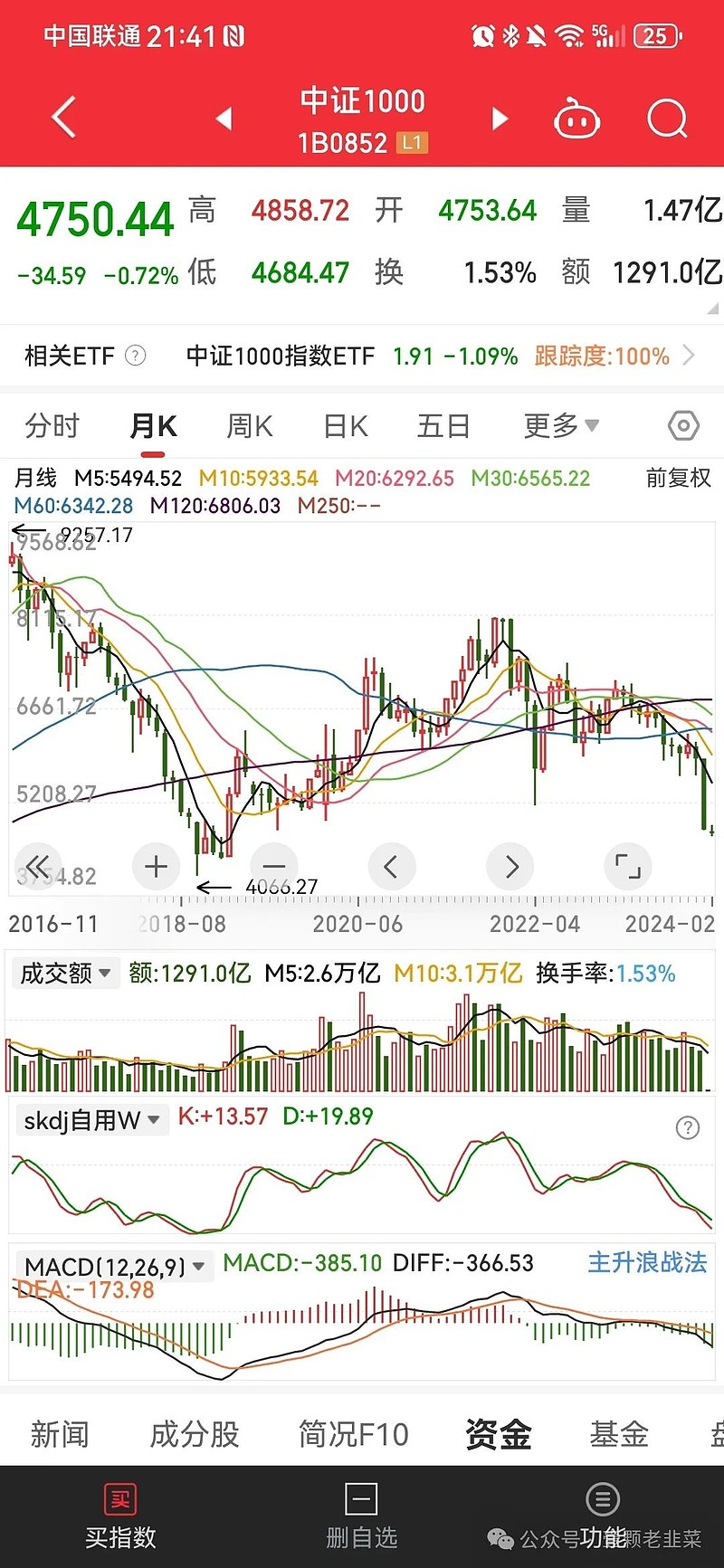Go back using the top-left arrow
Viewport: 724px width, 1568px height.
(63, 118)
